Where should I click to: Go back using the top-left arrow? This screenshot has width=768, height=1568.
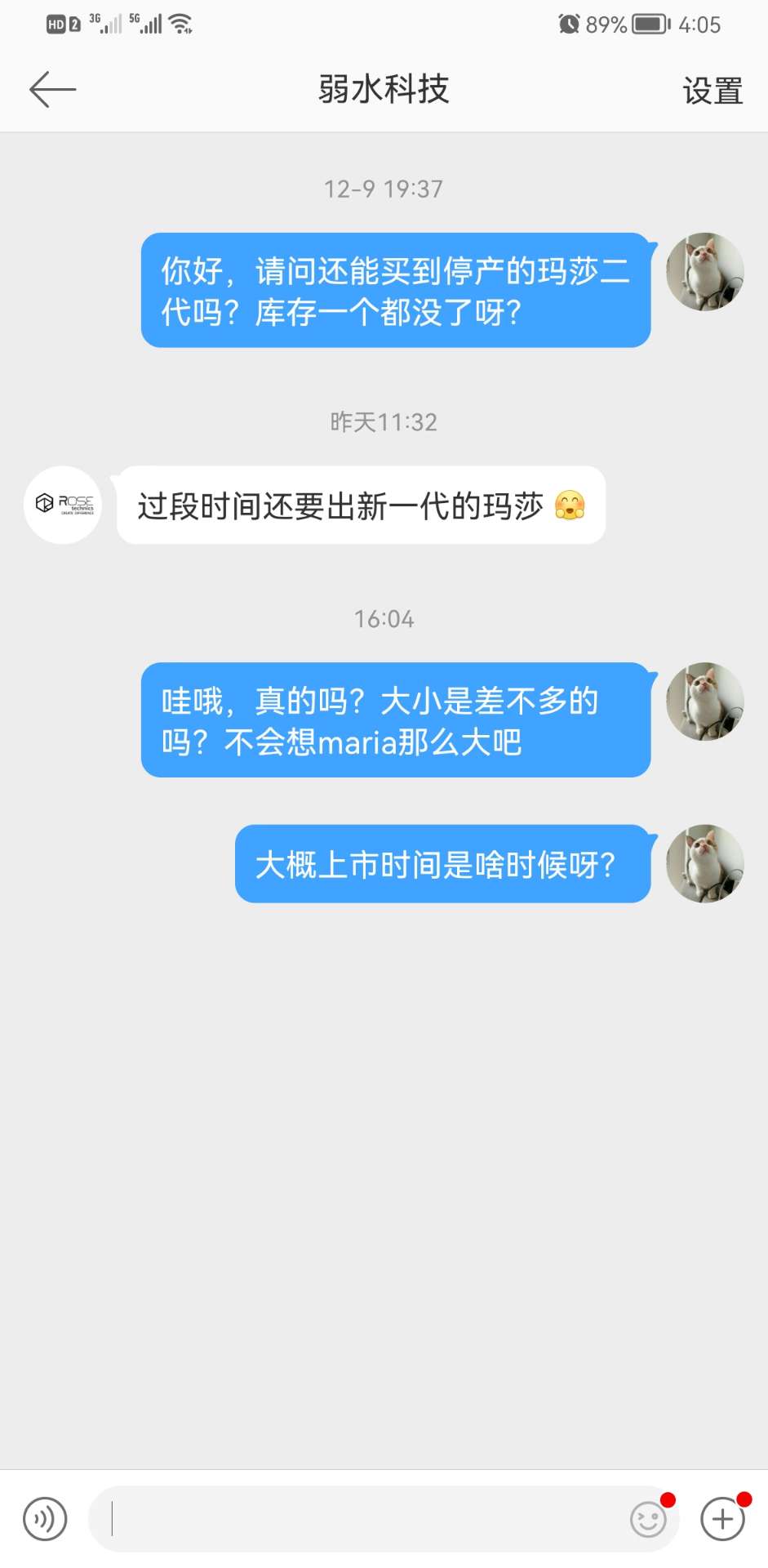52,89
